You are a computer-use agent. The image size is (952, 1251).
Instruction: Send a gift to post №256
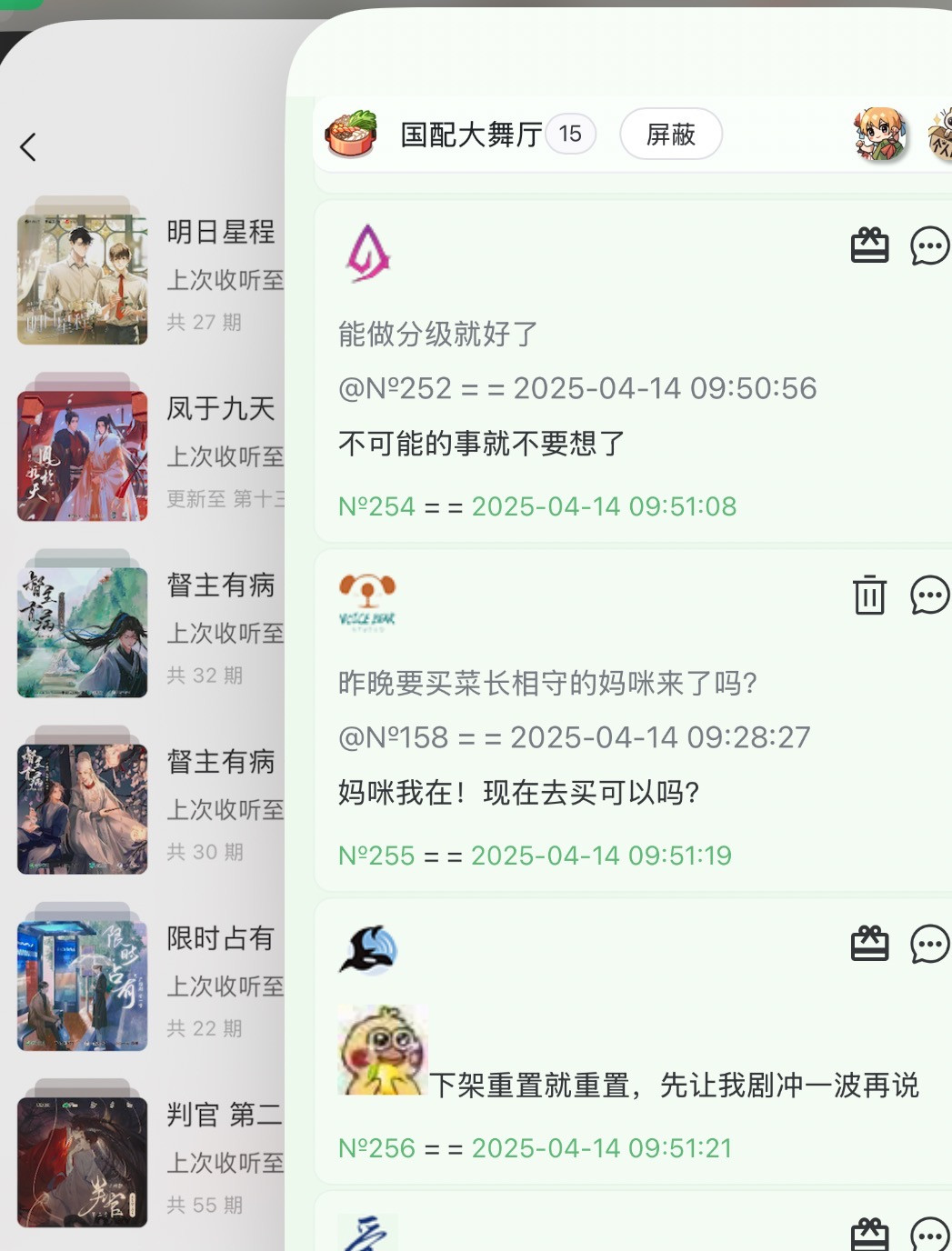coord(869,945)
